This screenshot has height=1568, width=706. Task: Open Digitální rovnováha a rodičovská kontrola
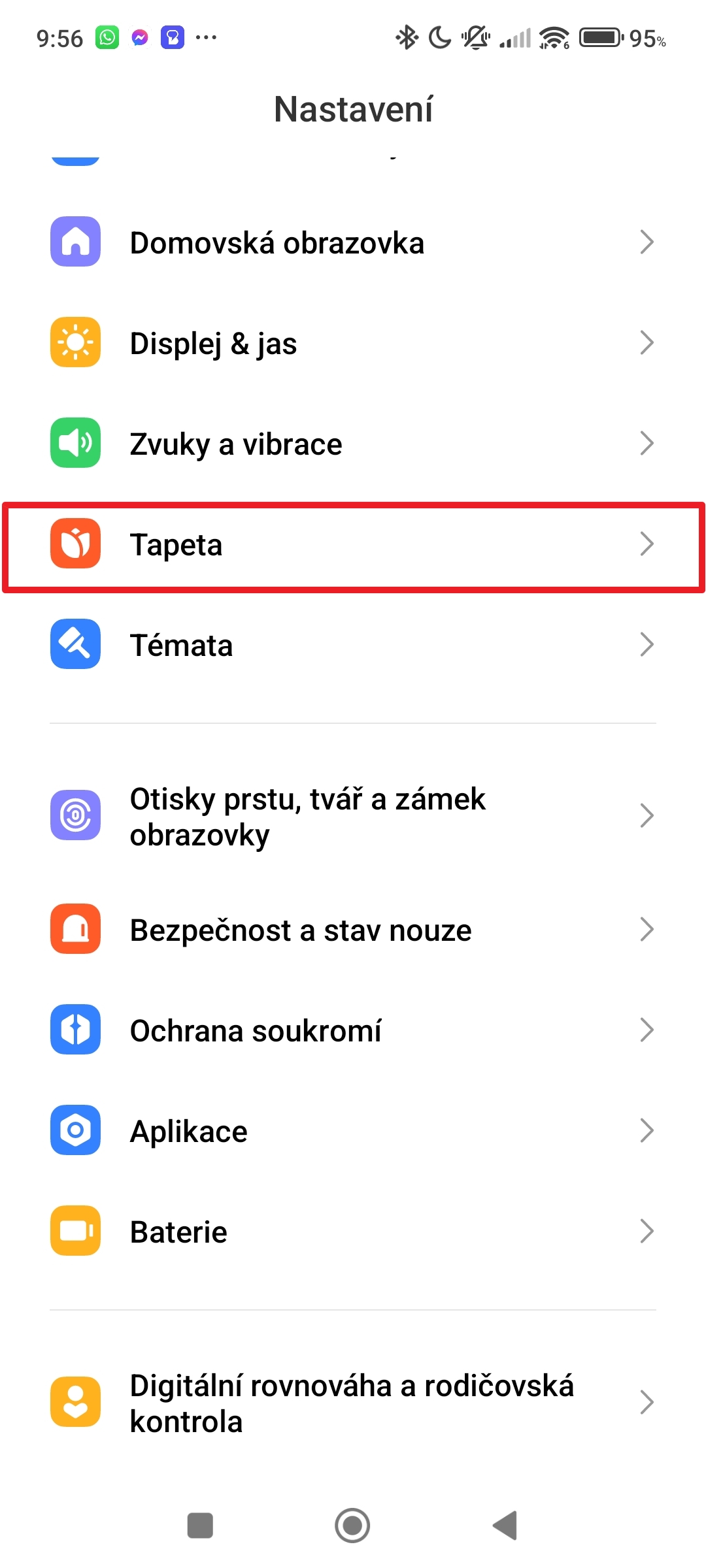click(x=353, y=1403)
